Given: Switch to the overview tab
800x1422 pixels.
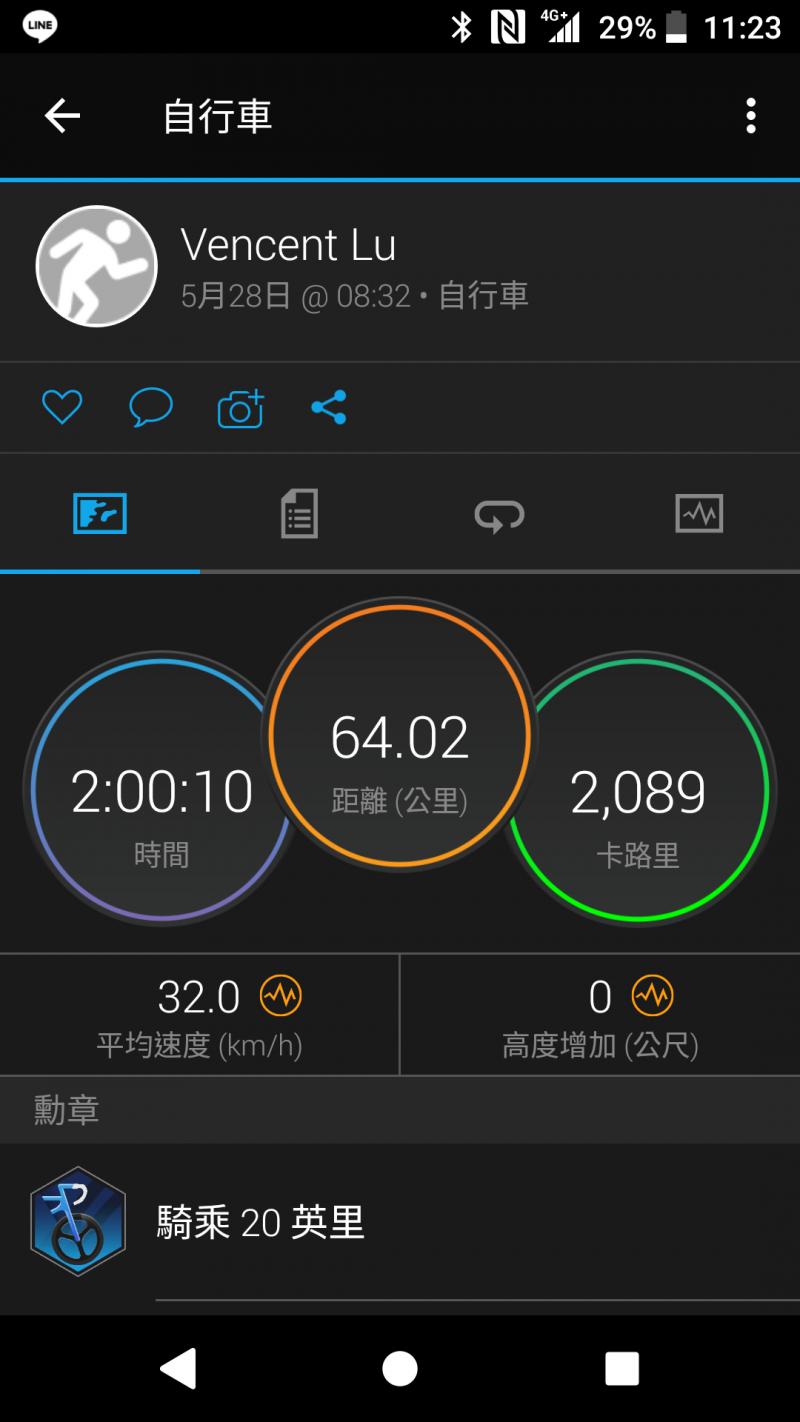Looking at the screenshot, I should click(100, 514).
